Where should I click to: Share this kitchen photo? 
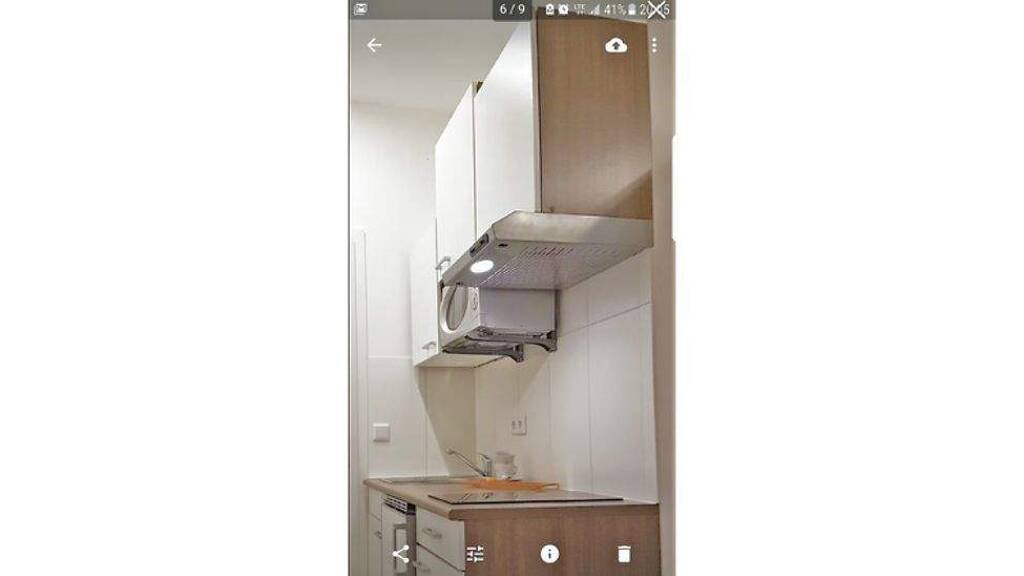(x=401, y=554)
